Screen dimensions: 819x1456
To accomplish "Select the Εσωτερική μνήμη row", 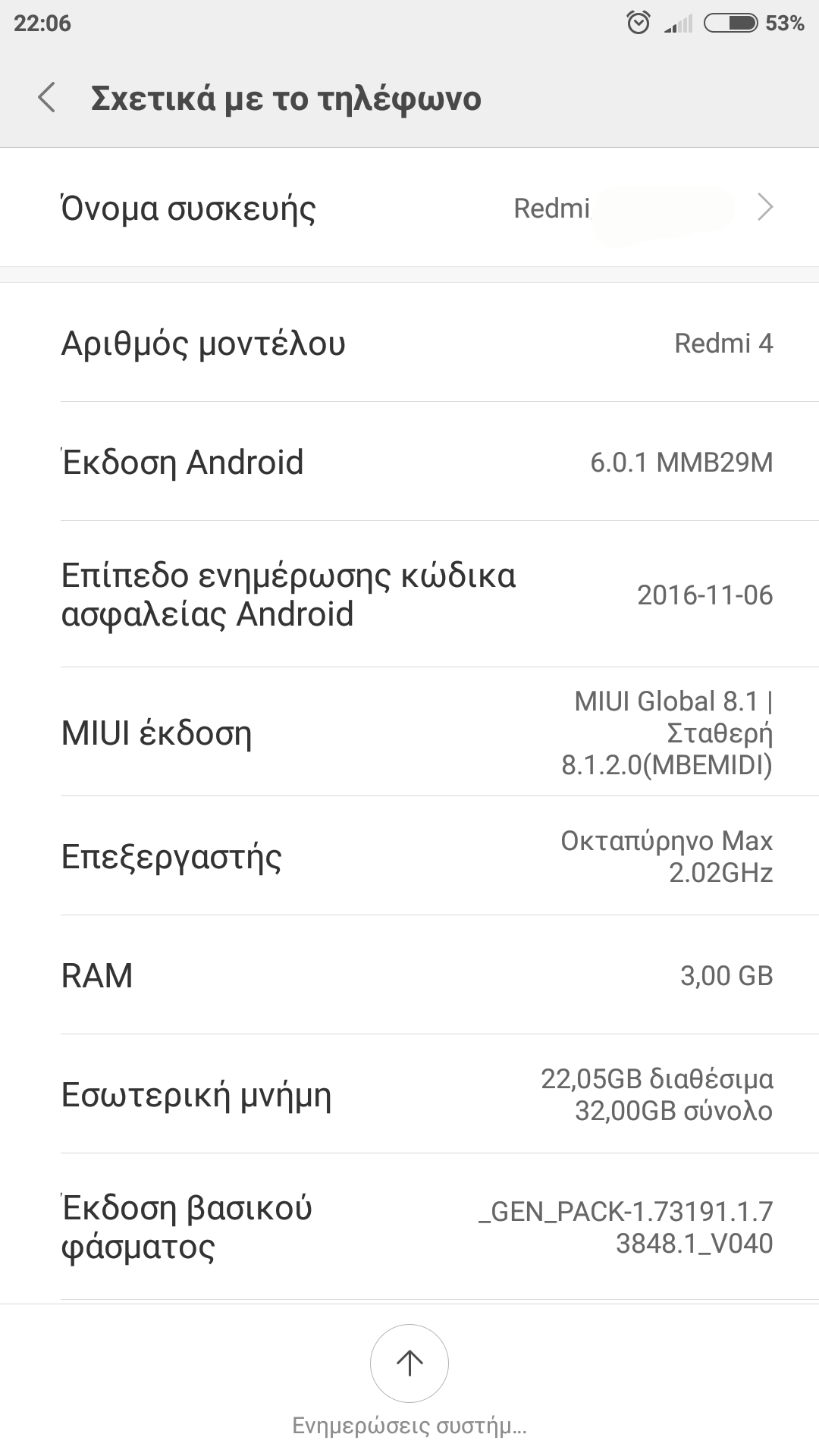I will tap(409, 1094).
